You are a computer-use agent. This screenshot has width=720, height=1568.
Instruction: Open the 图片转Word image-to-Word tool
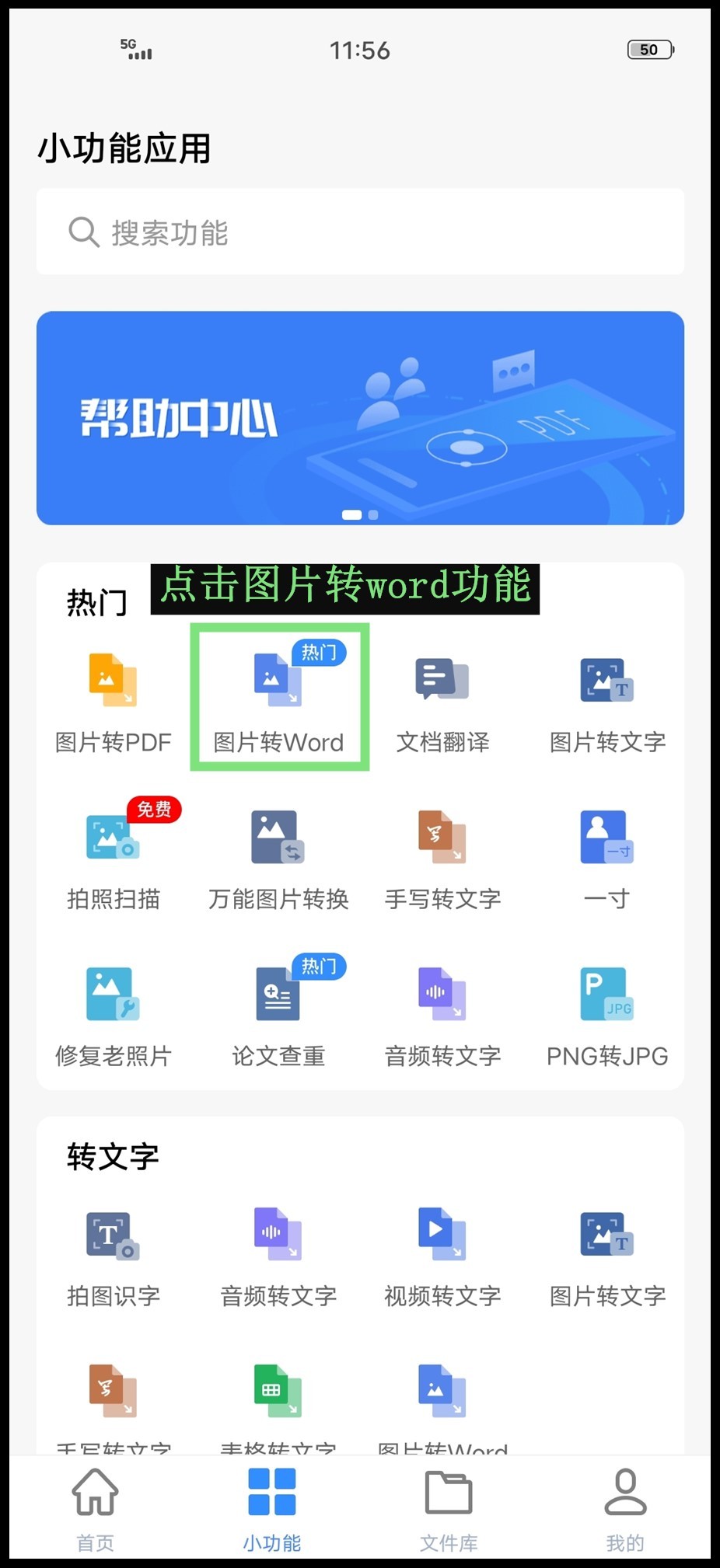(279, 698)
